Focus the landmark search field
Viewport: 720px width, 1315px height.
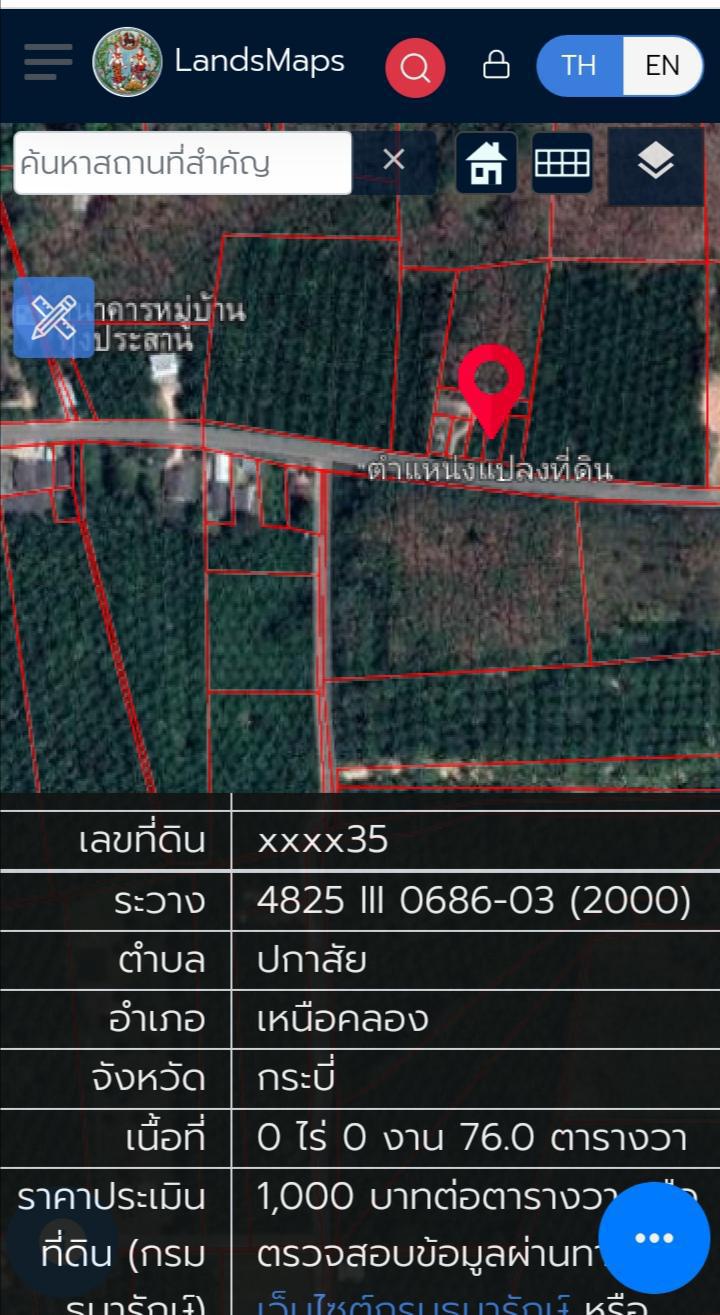pyautogui.click(x=183, y=162)
